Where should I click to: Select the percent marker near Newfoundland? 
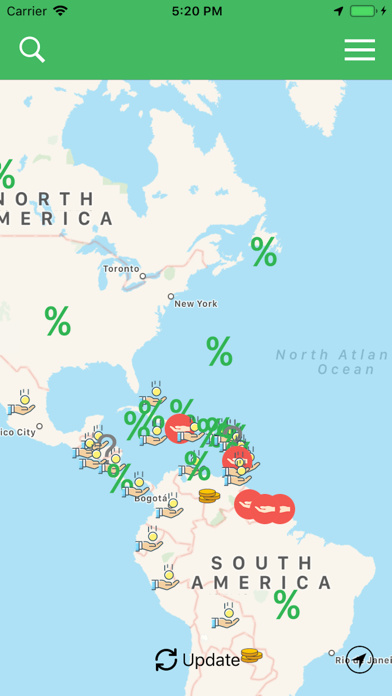[x=264, y=251]
